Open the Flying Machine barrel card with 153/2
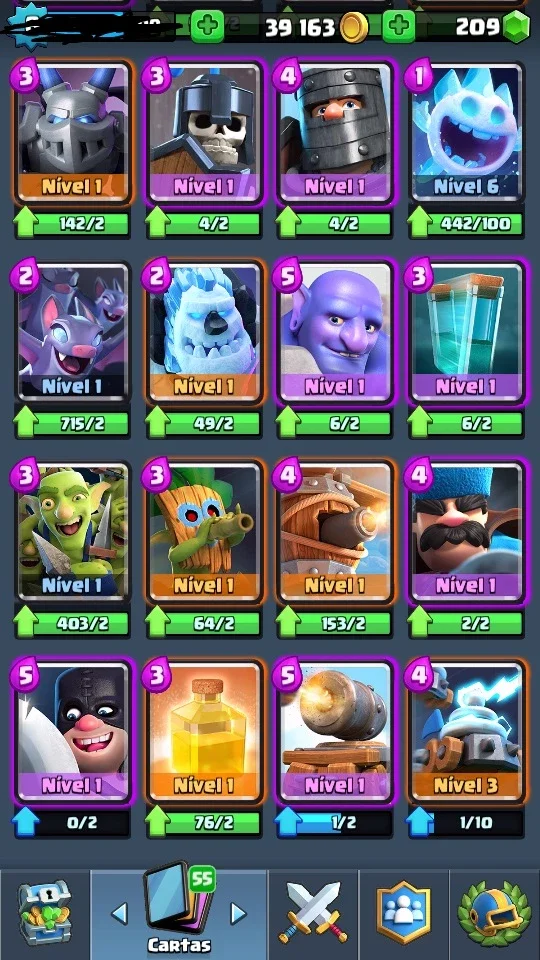Image resolution: width=540 pixels, height=960 pixels. click(x=336, y=532)
